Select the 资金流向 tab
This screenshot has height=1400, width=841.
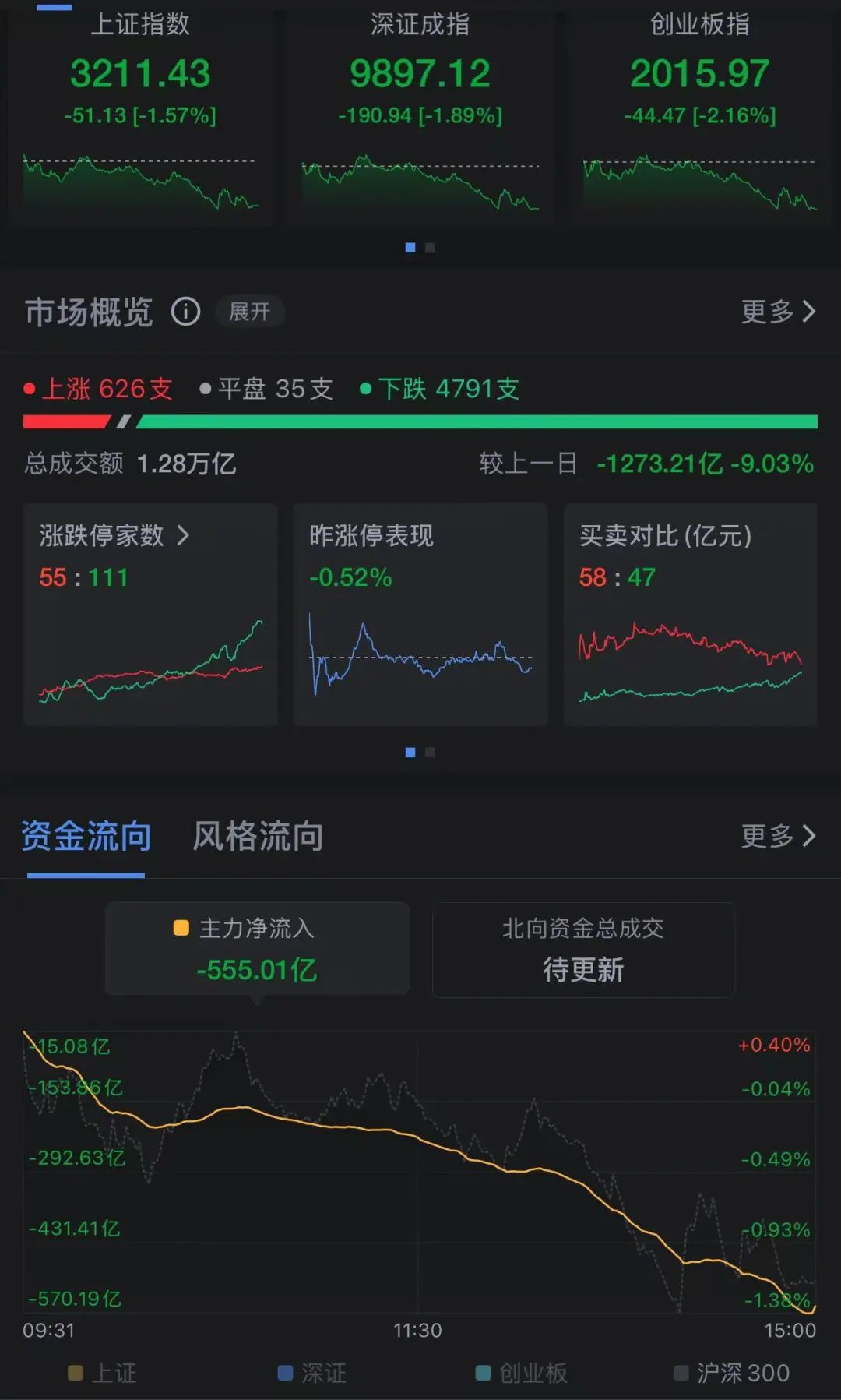(x=86, y=837)
